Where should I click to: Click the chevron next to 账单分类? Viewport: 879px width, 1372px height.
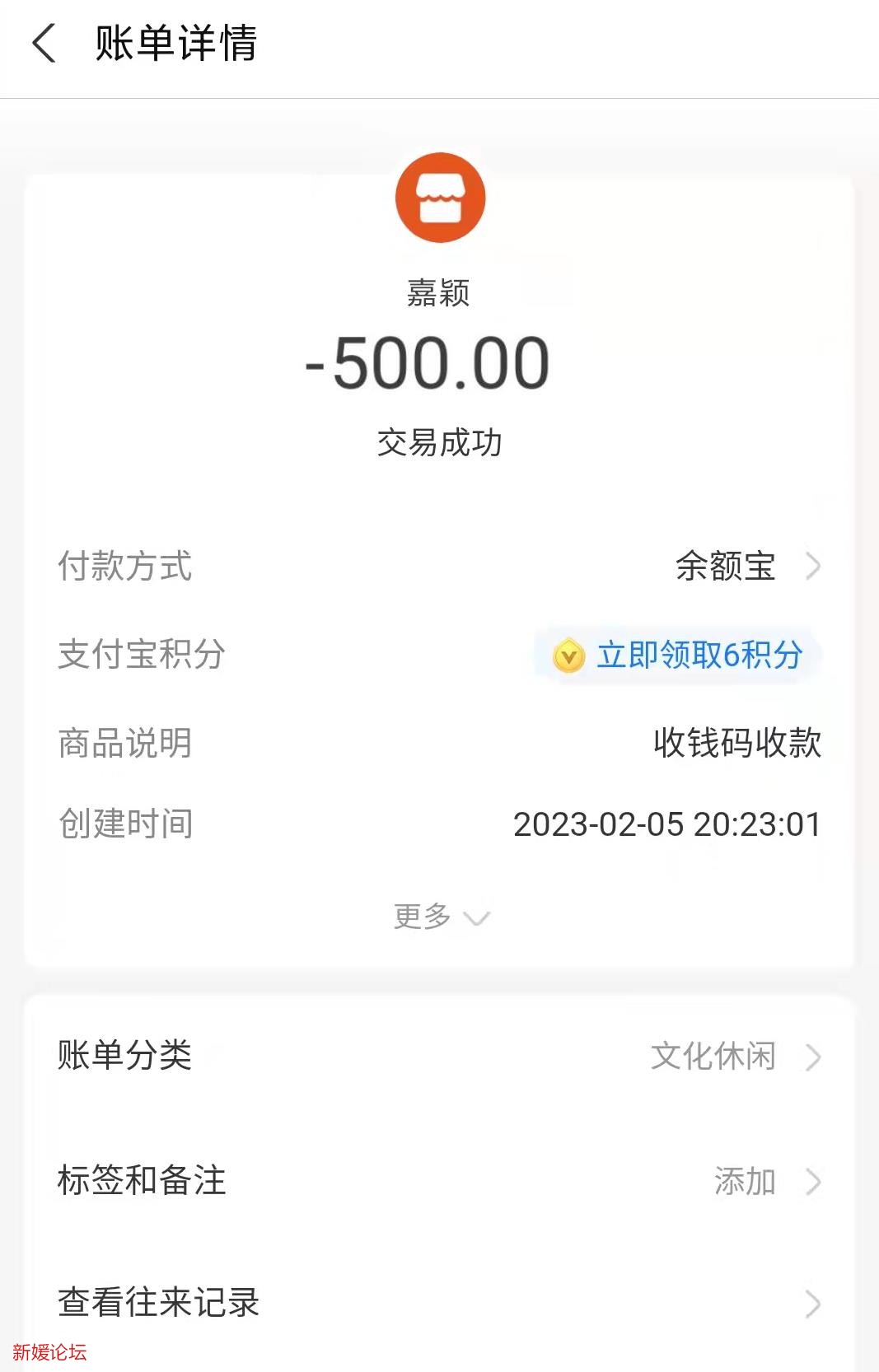pos(815,1058)
